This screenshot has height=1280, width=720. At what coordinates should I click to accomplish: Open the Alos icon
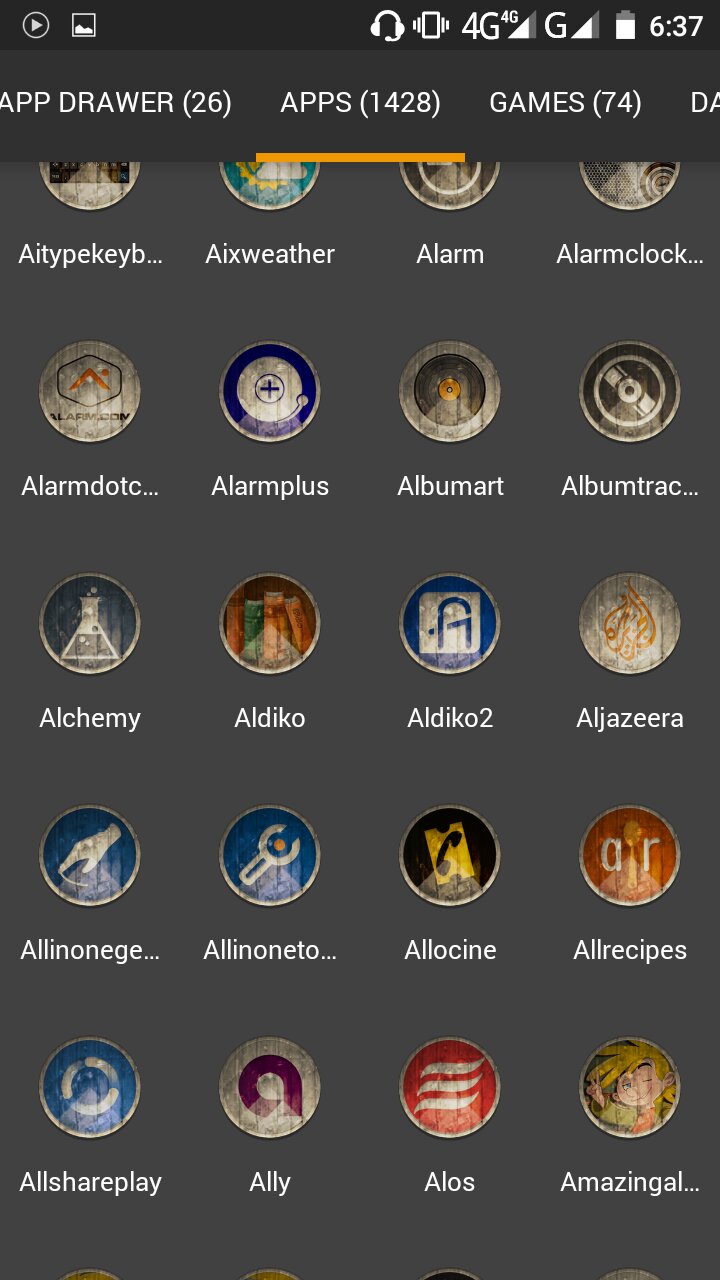click(x=450, y=1088)
